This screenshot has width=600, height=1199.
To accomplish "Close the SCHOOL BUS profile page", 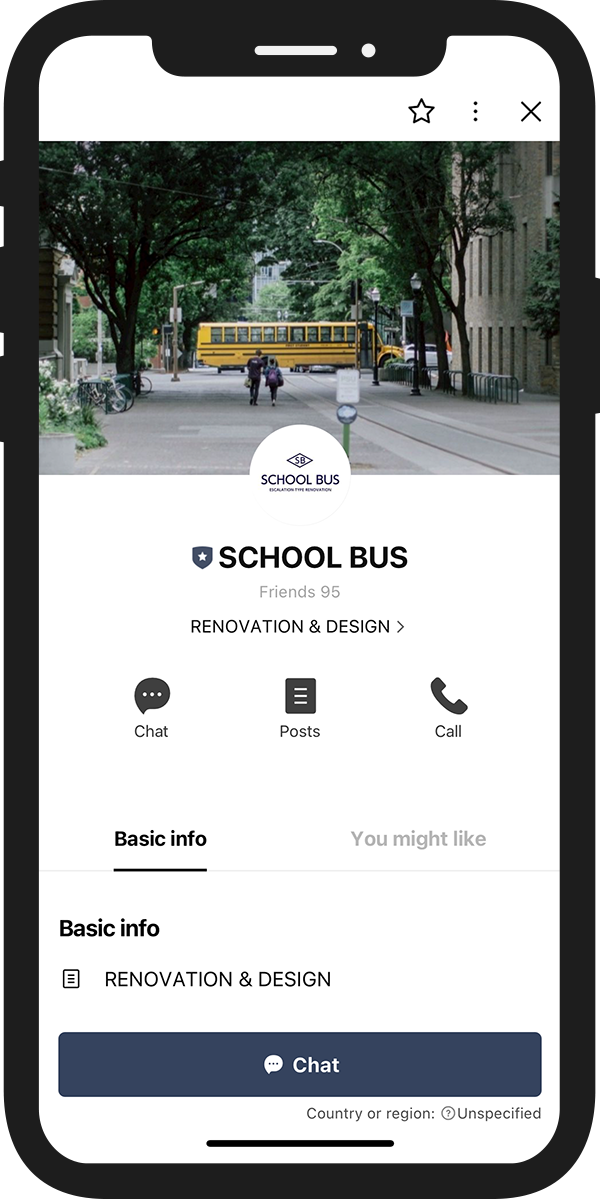I will 531,111.
